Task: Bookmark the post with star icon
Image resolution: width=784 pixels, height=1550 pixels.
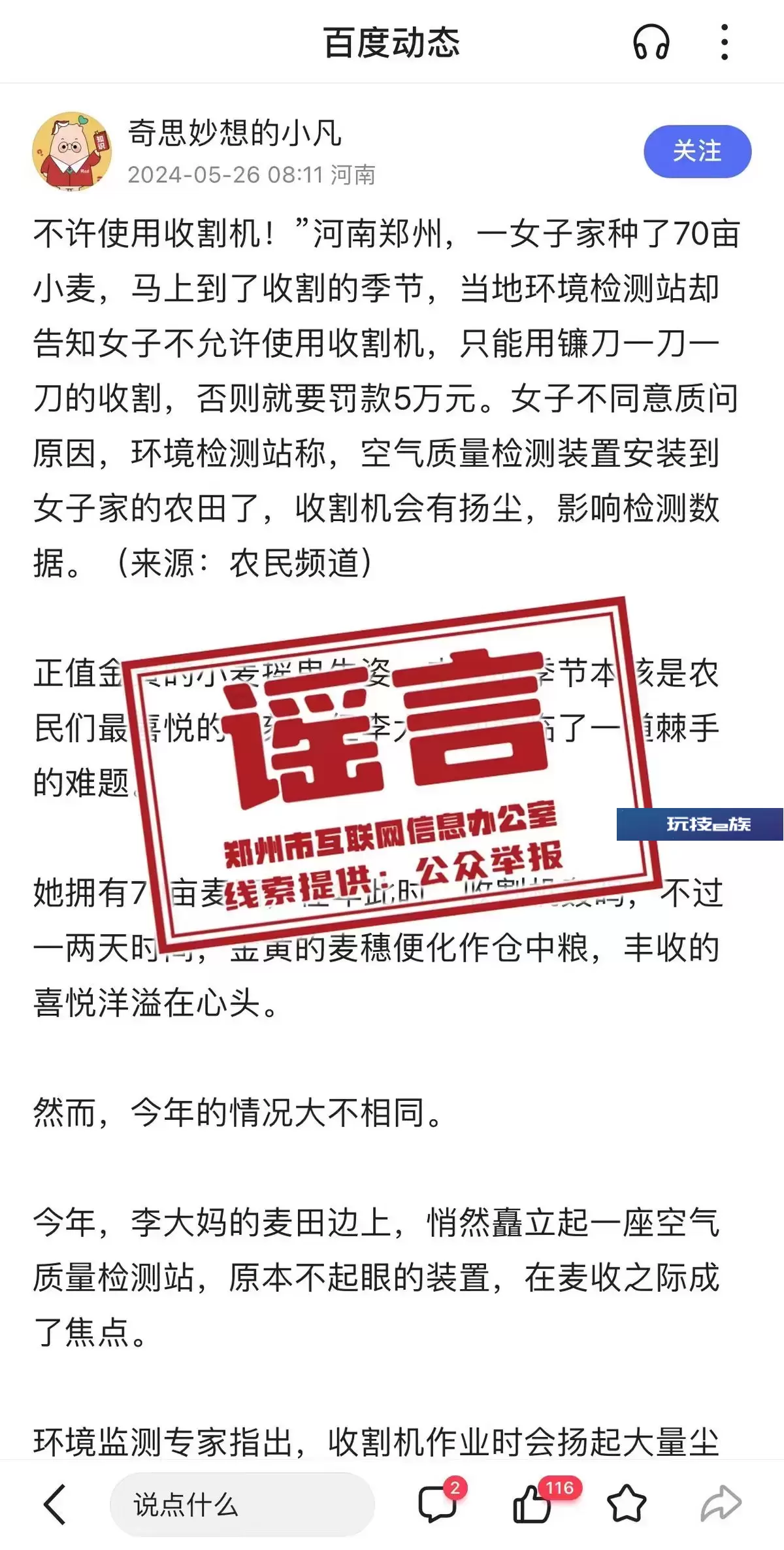Action: 627,1503
